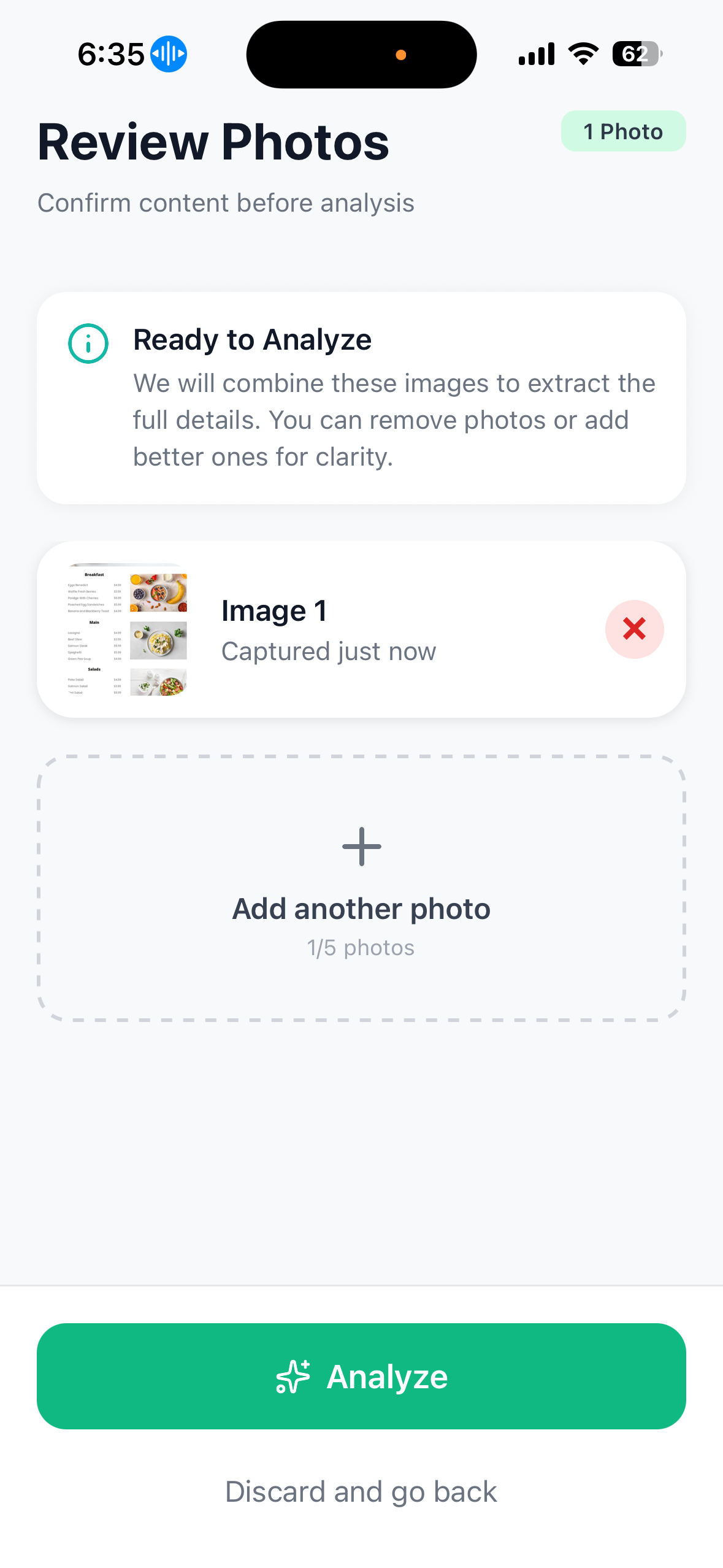Discard and go back
The height and width of the screenshot is (1568, 723).
tap(361, 1491)
